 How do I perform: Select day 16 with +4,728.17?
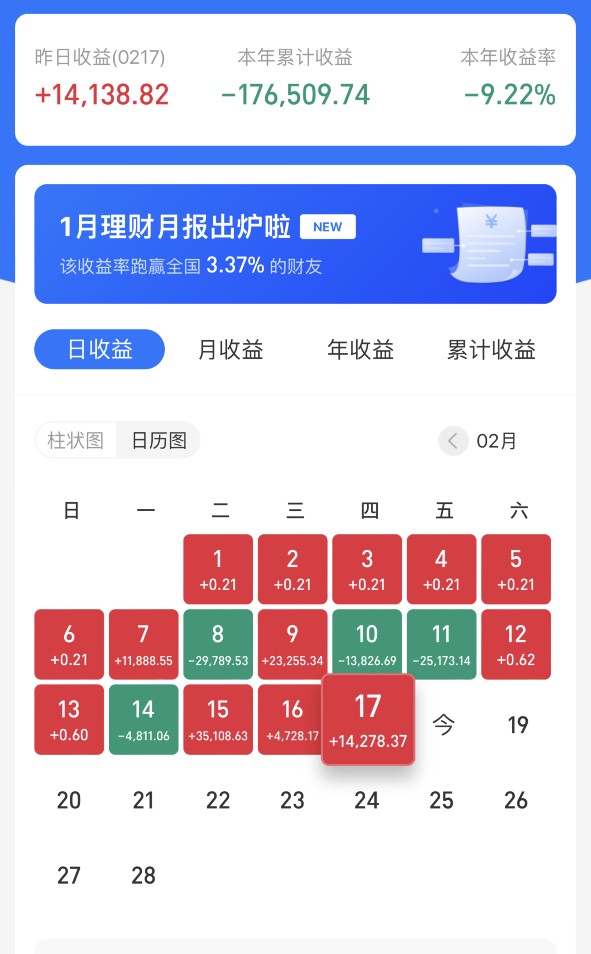click(290, 720)
